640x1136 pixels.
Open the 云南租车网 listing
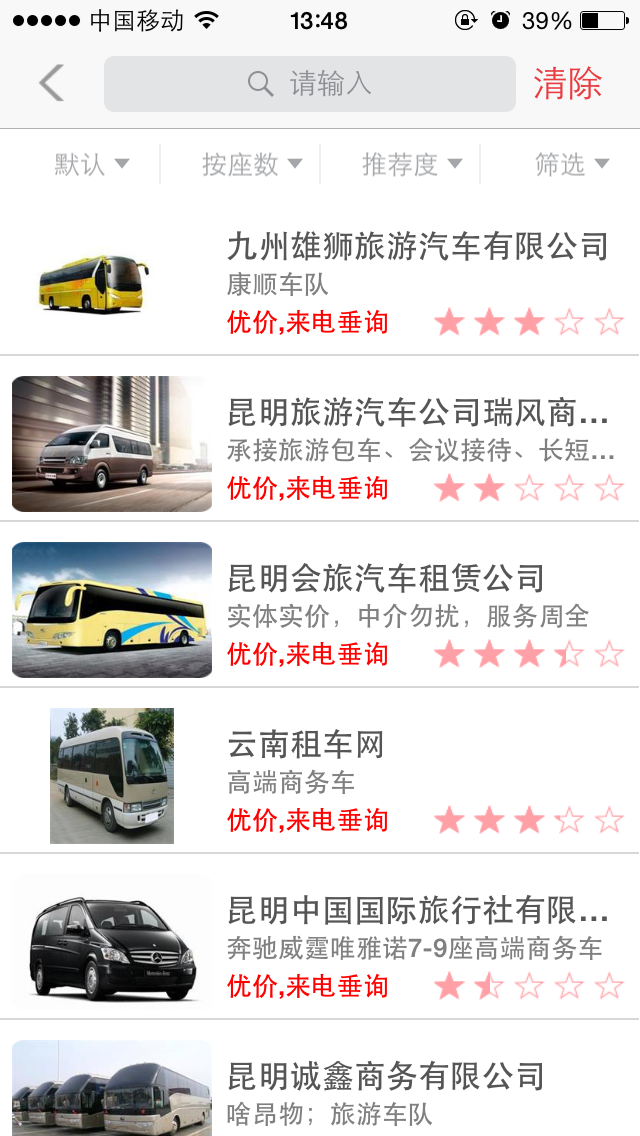(x=306, y=744)
